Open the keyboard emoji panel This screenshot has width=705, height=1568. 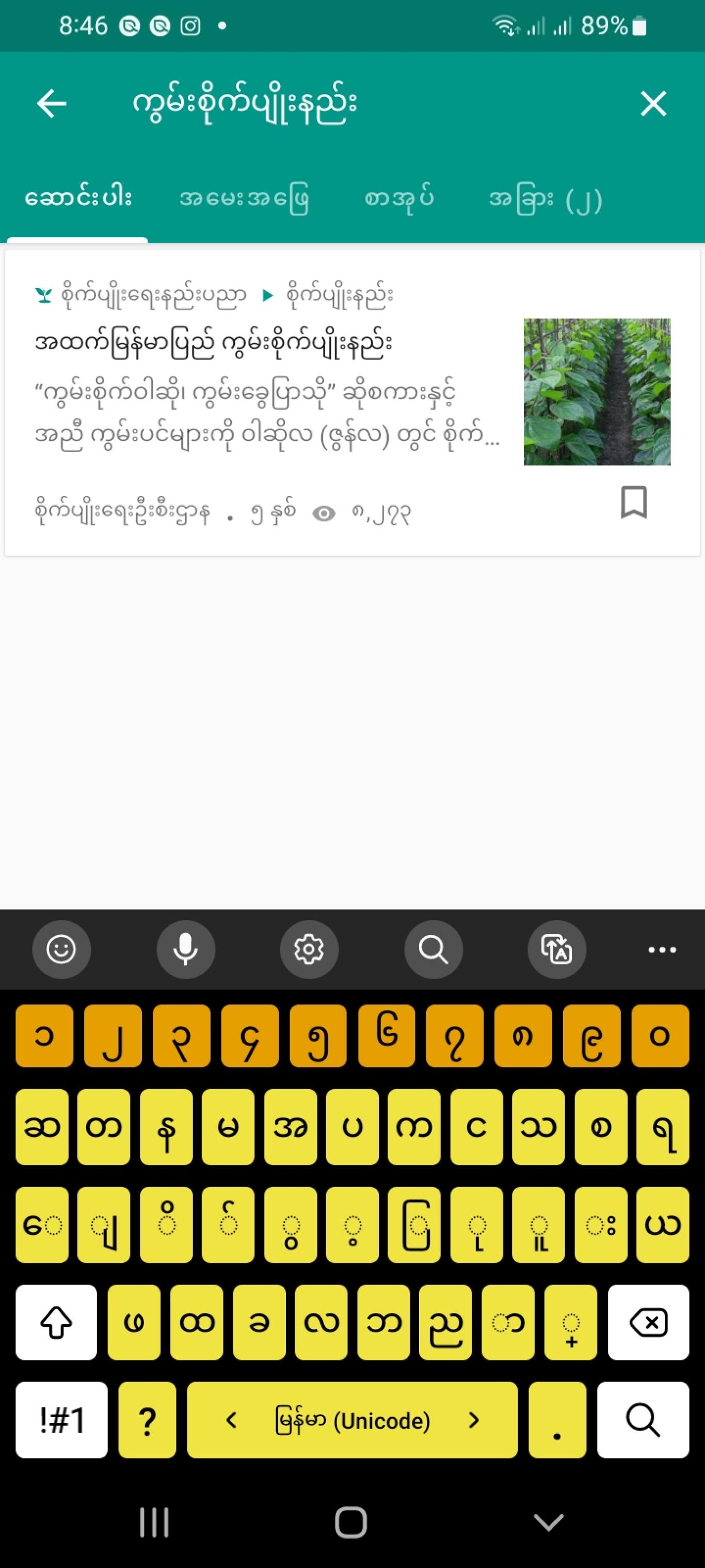click(x=61, y=949)
